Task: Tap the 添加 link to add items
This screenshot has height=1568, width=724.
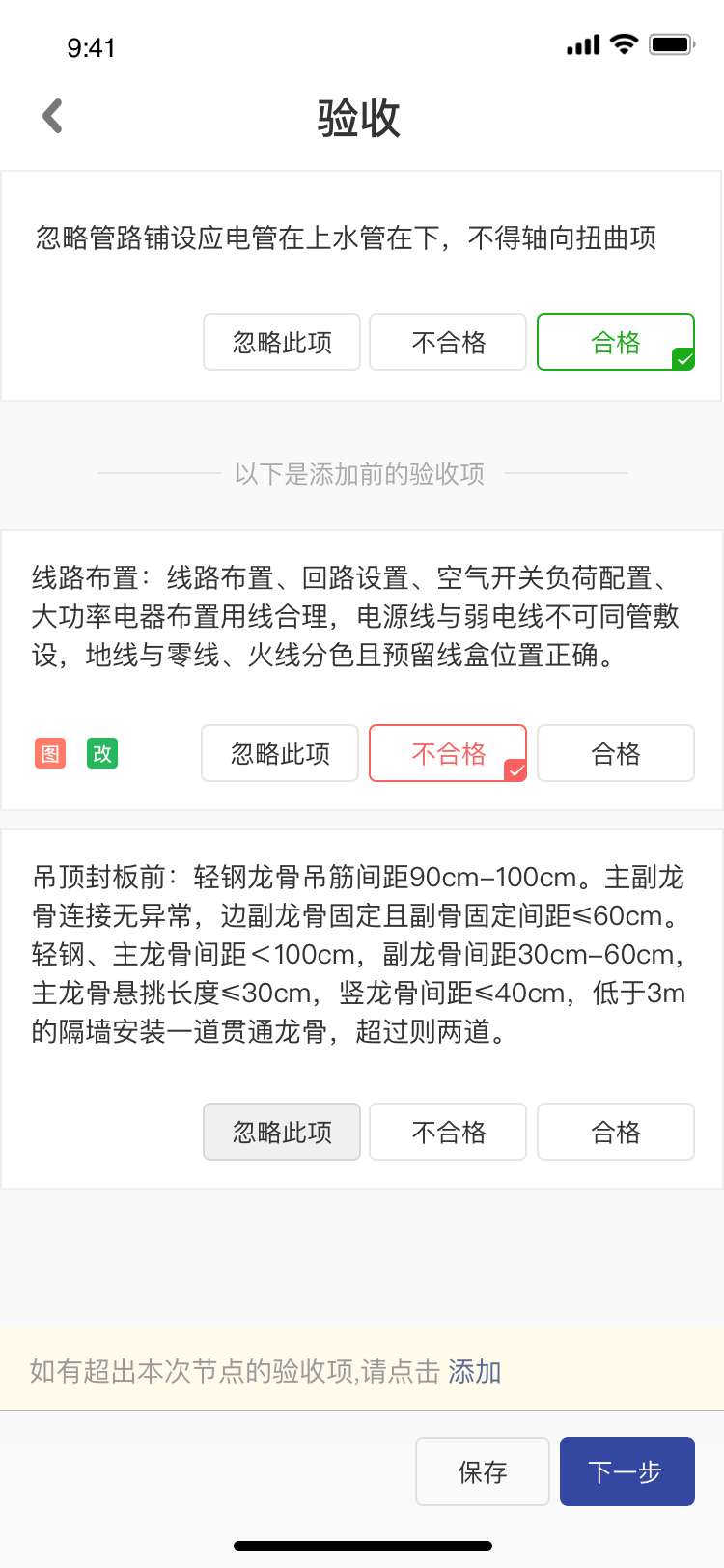Action: point(475,1371)
